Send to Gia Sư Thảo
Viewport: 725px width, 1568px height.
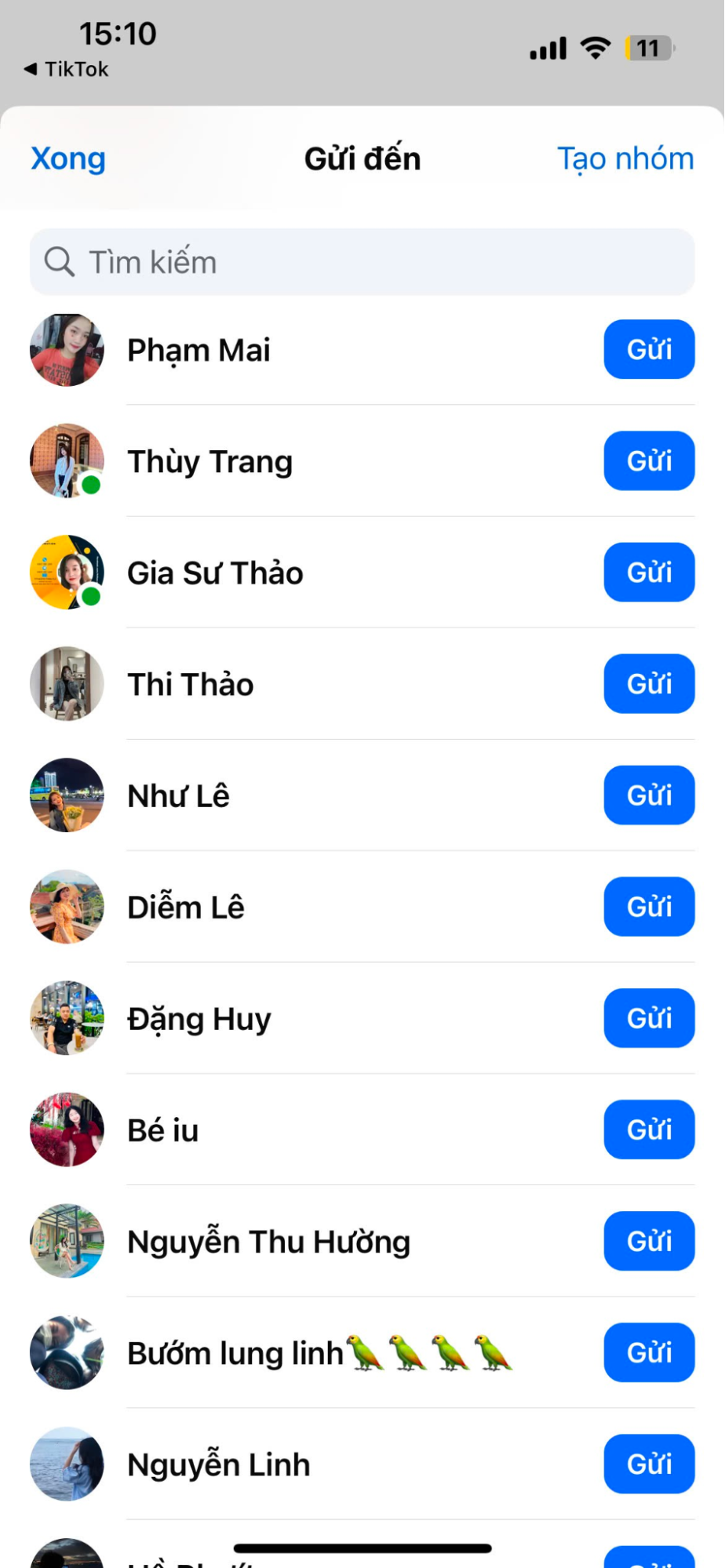[649, 573]
